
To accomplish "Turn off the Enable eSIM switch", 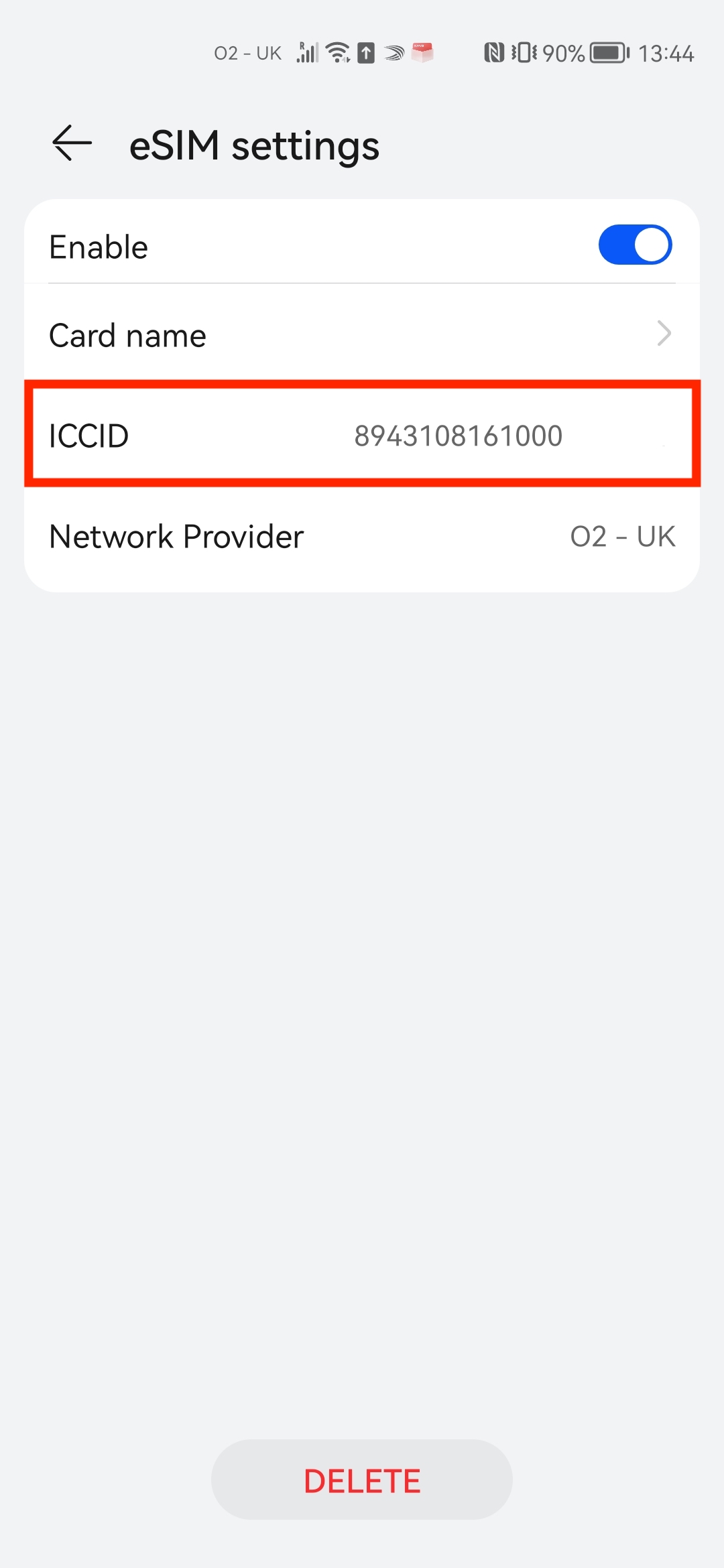I will tap(634, 245).
